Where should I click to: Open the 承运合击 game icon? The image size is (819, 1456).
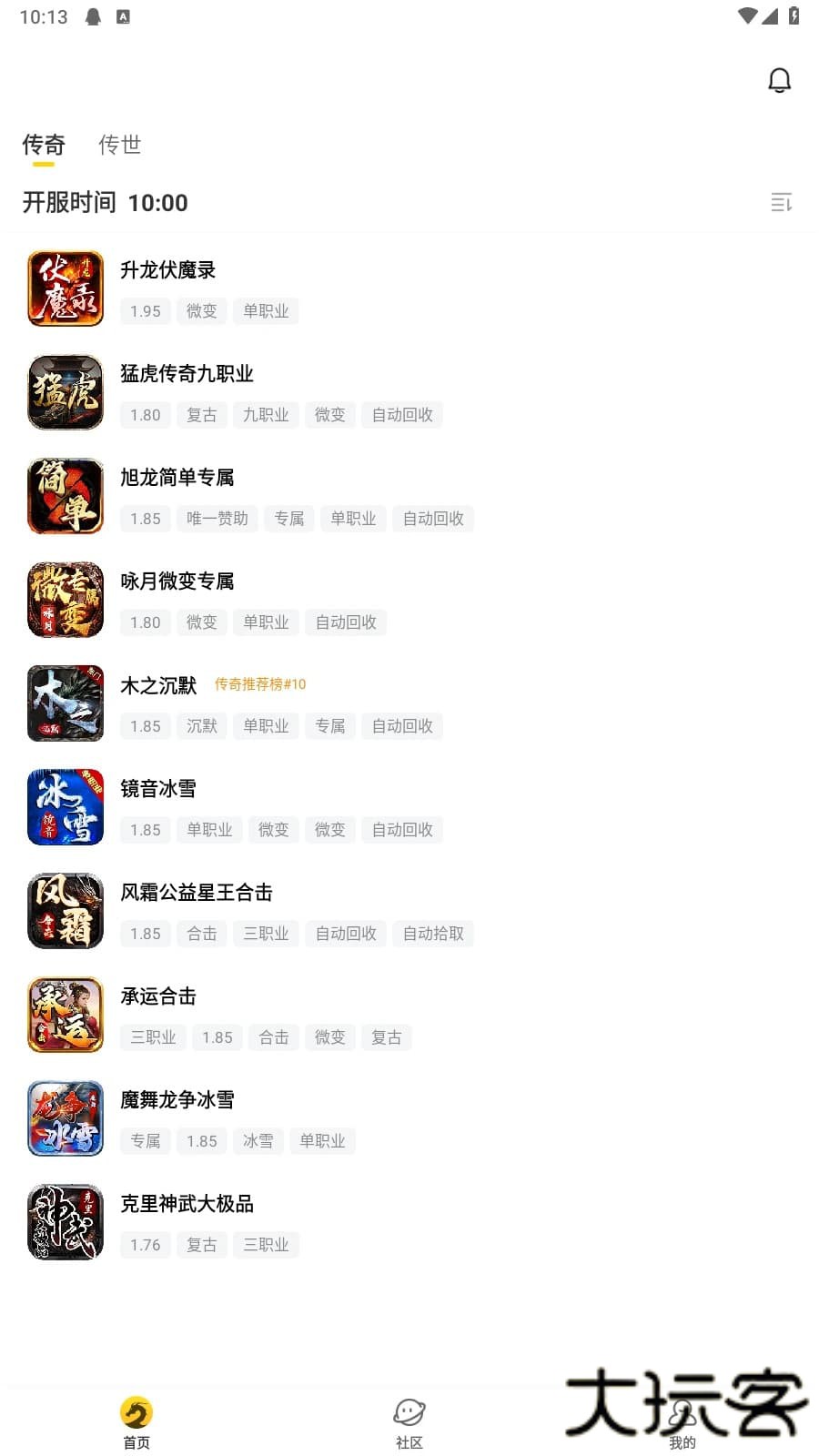(x=65, y=1015)
